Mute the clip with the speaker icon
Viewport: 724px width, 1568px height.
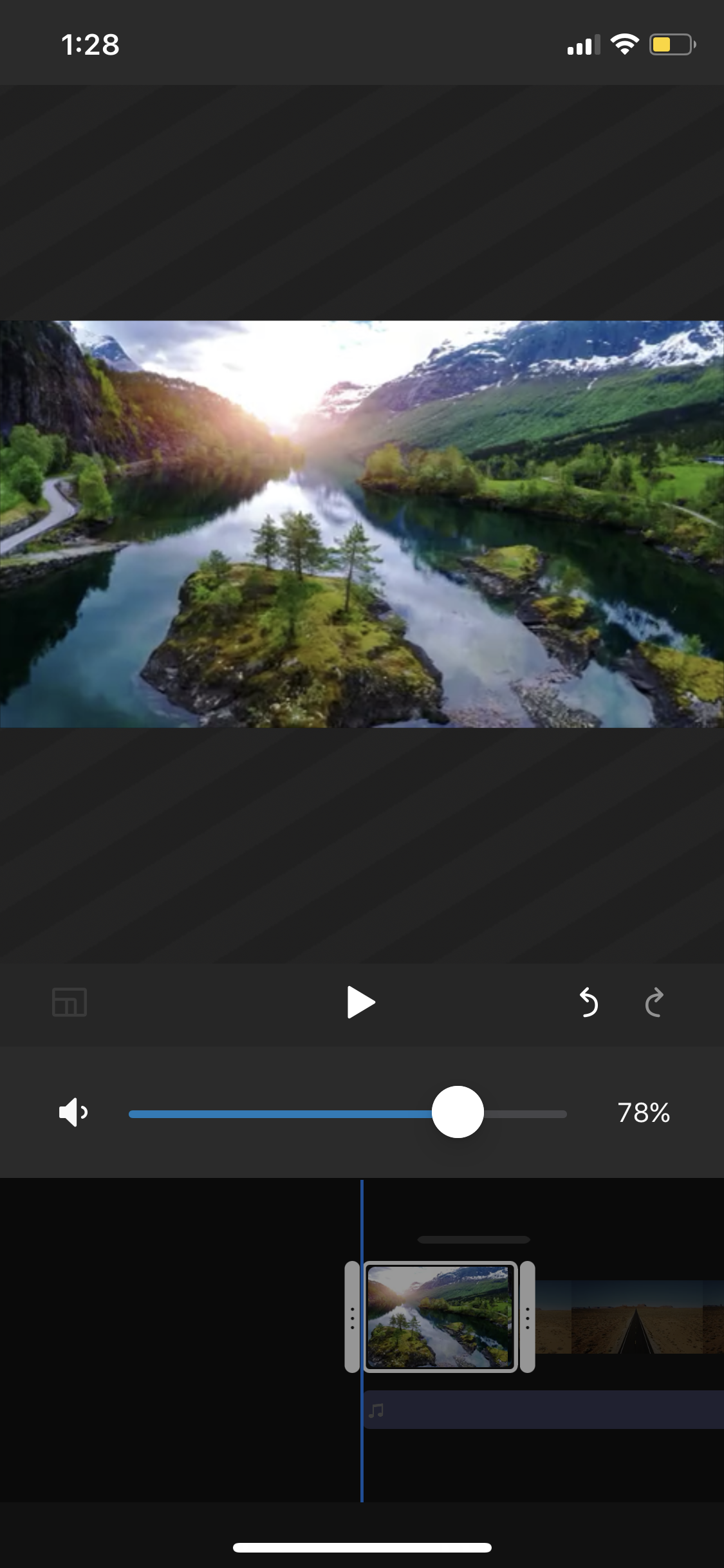73,1112
